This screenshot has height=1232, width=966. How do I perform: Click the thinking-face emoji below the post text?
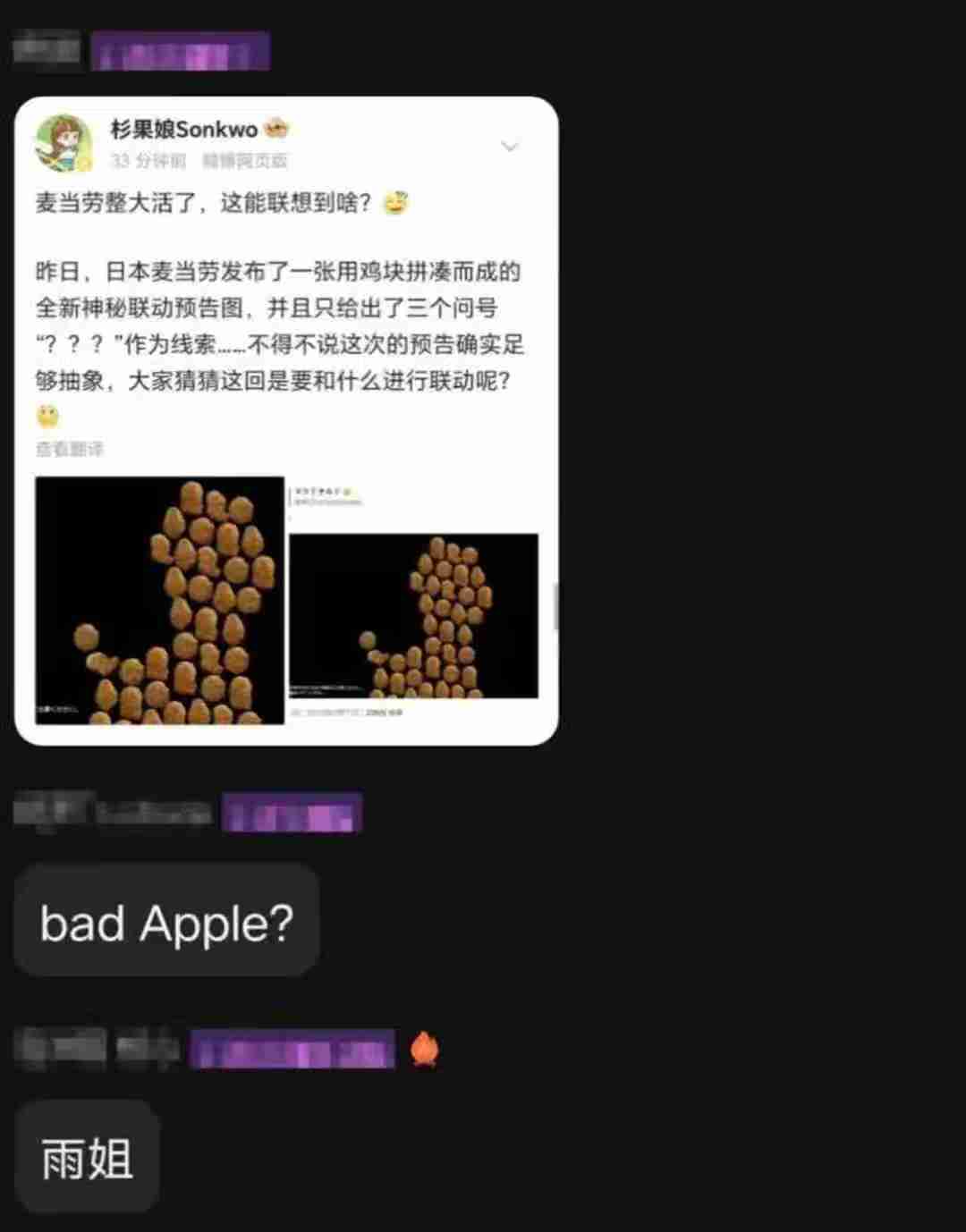(47, 416)
